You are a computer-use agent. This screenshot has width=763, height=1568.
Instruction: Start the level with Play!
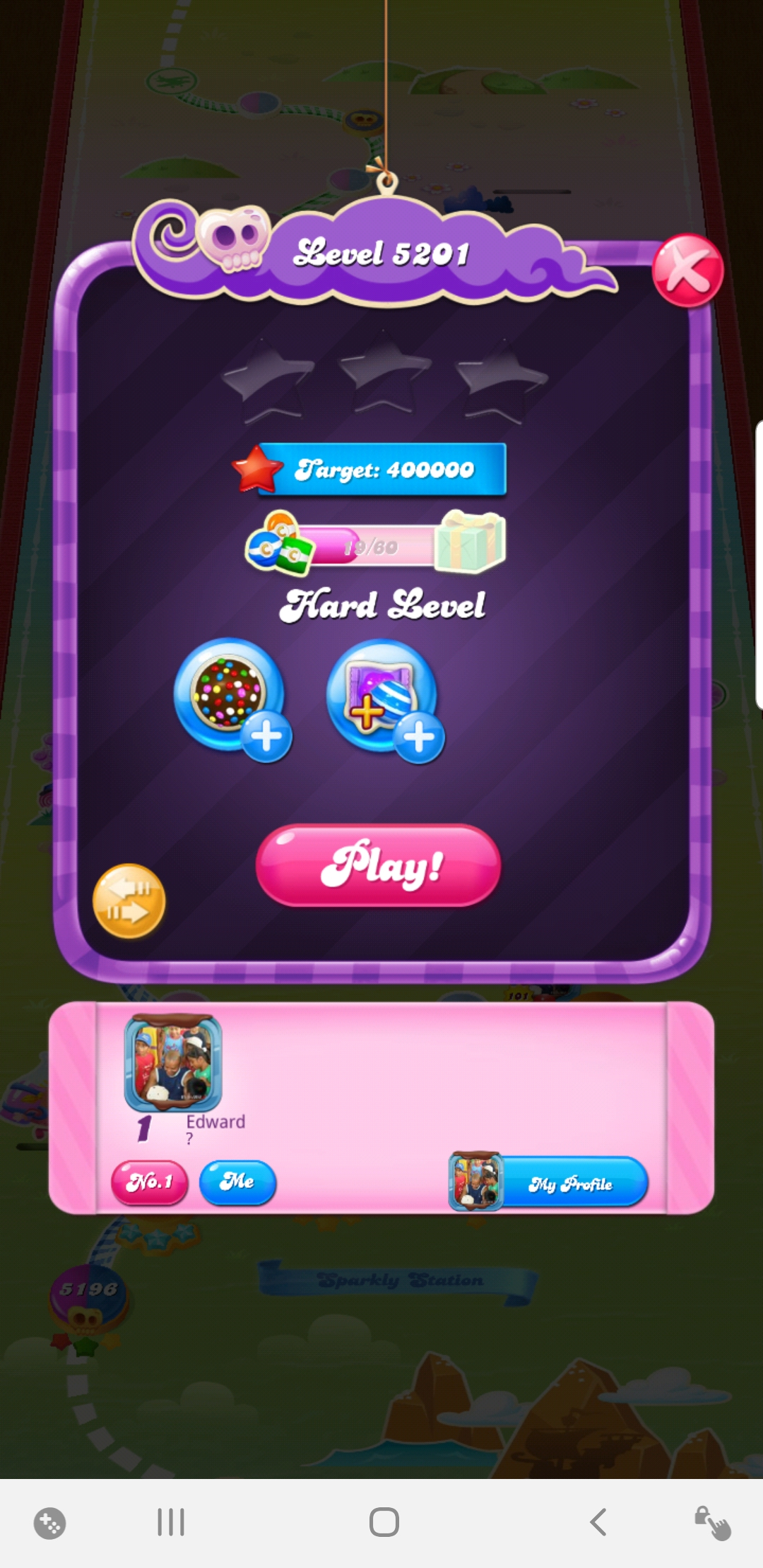pos(379,865)
